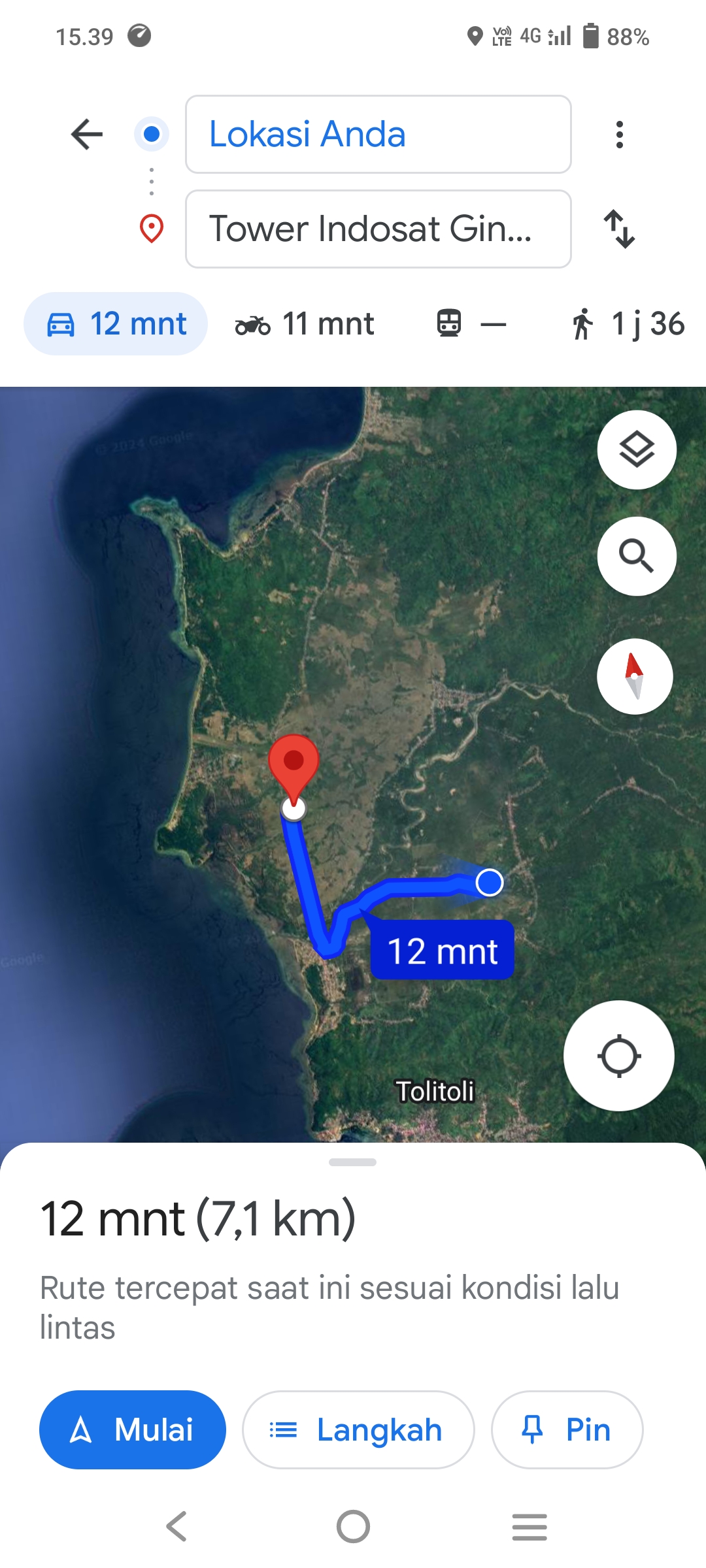Open the three-dot overflow menu

coord(620,135)
